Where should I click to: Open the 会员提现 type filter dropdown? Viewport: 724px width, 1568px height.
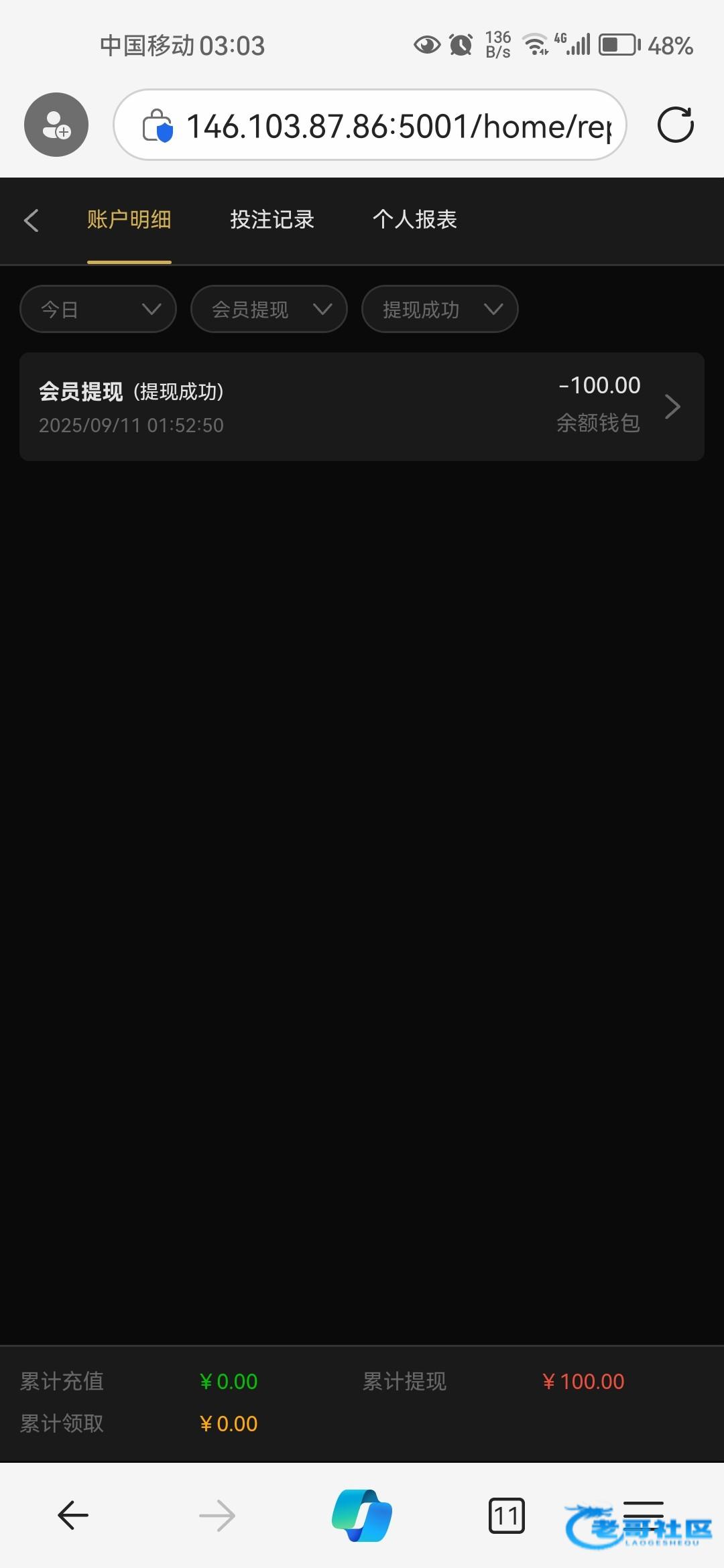[269, 309]
